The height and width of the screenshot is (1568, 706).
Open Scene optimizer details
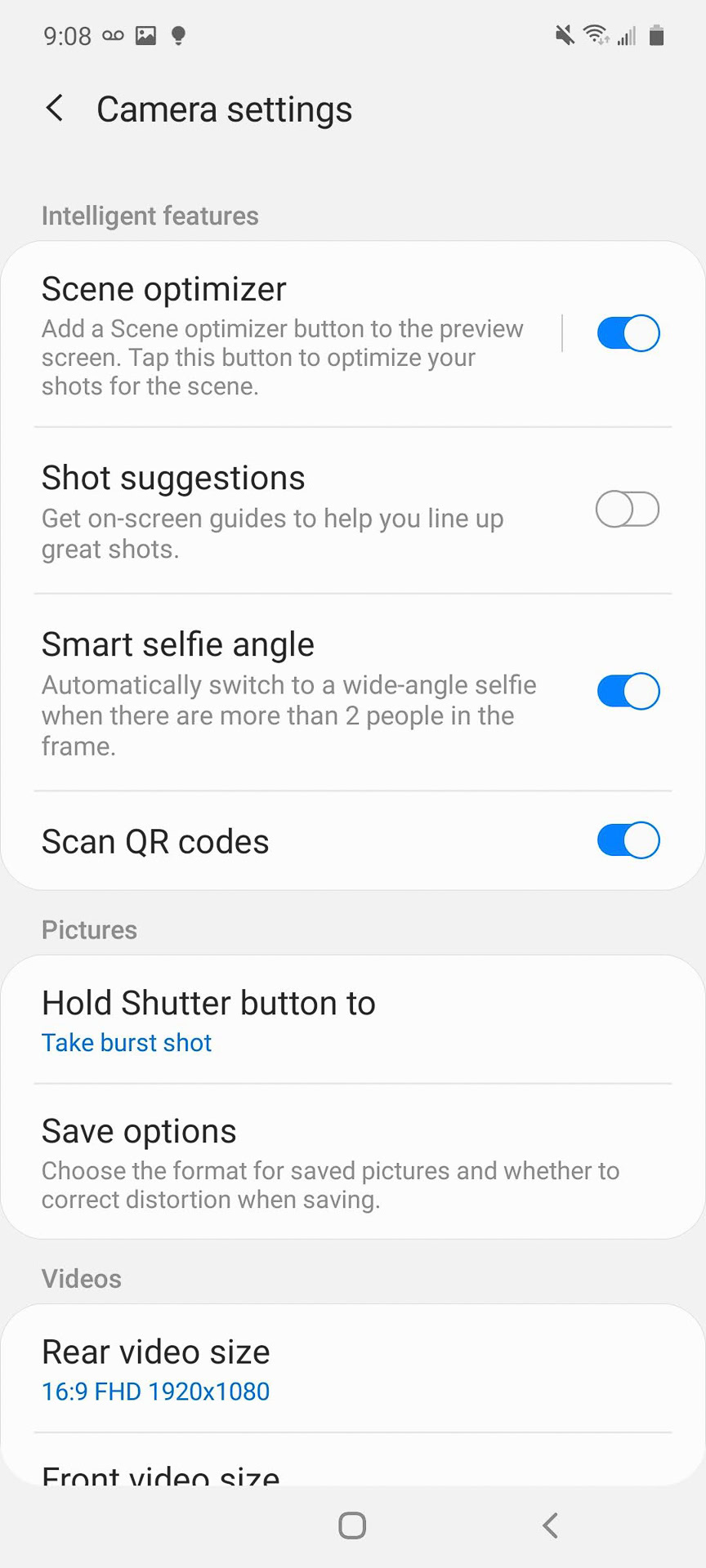pos(282,335)
